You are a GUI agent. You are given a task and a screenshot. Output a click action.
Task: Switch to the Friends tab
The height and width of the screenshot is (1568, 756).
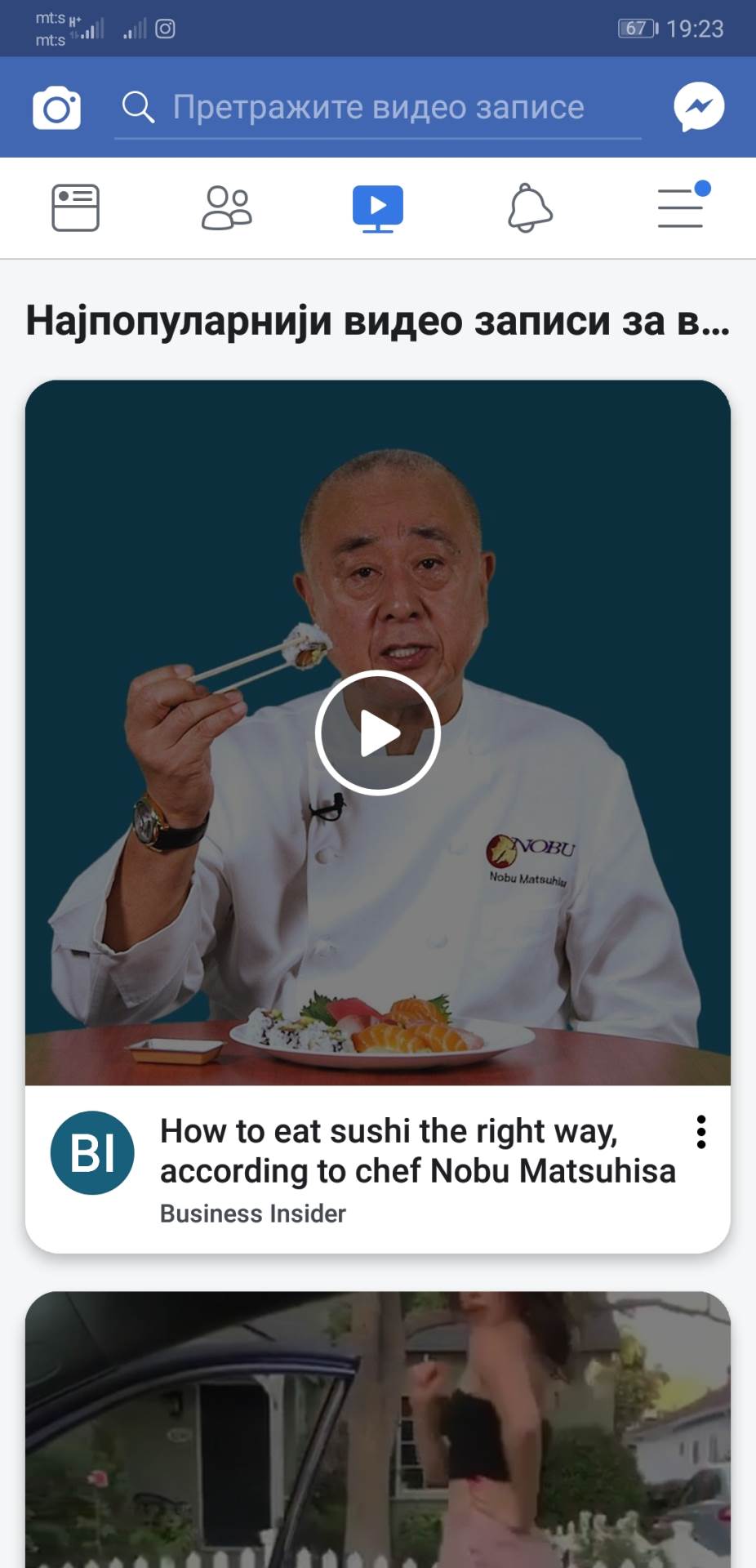(227, 207)
